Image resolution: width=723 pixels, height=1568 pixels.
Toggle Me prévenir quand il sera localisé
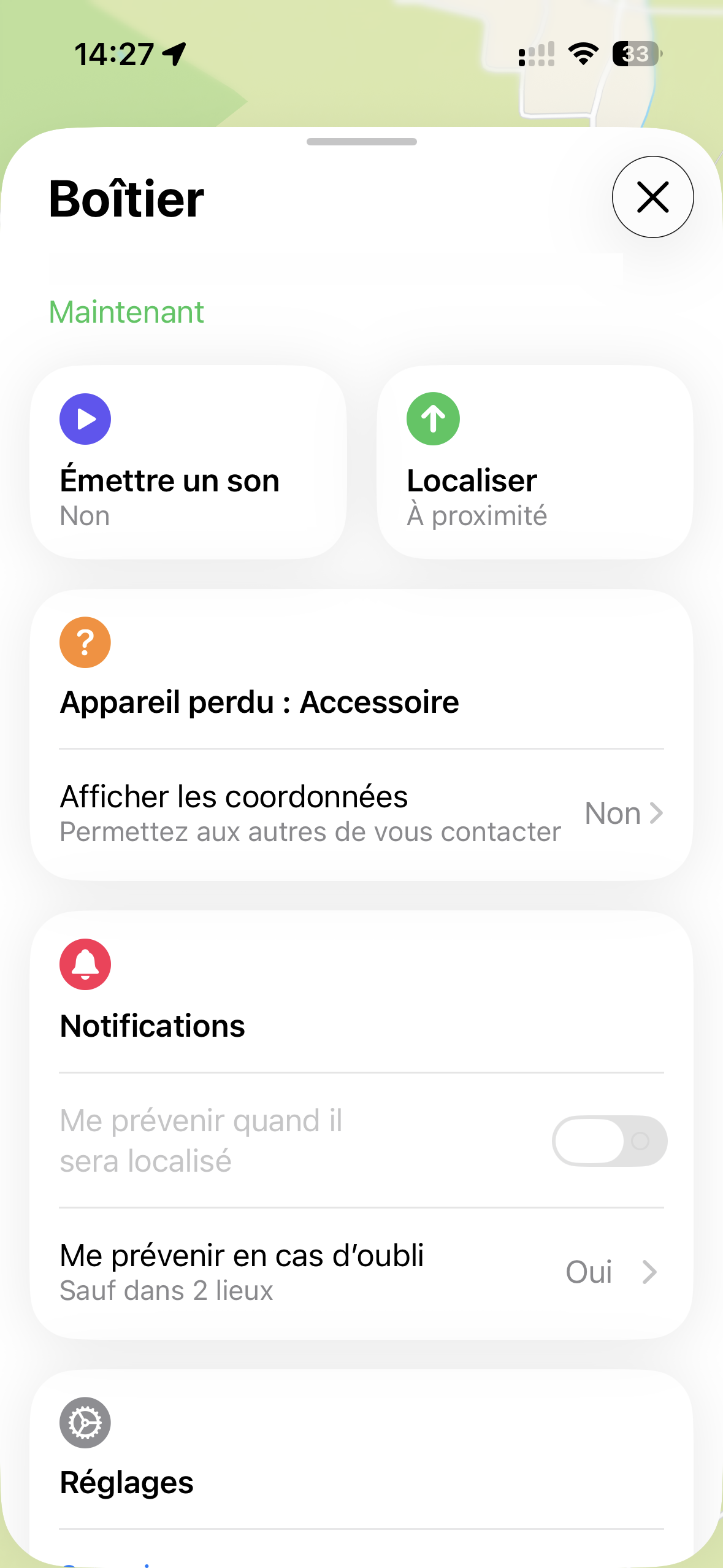point(609,1140)
